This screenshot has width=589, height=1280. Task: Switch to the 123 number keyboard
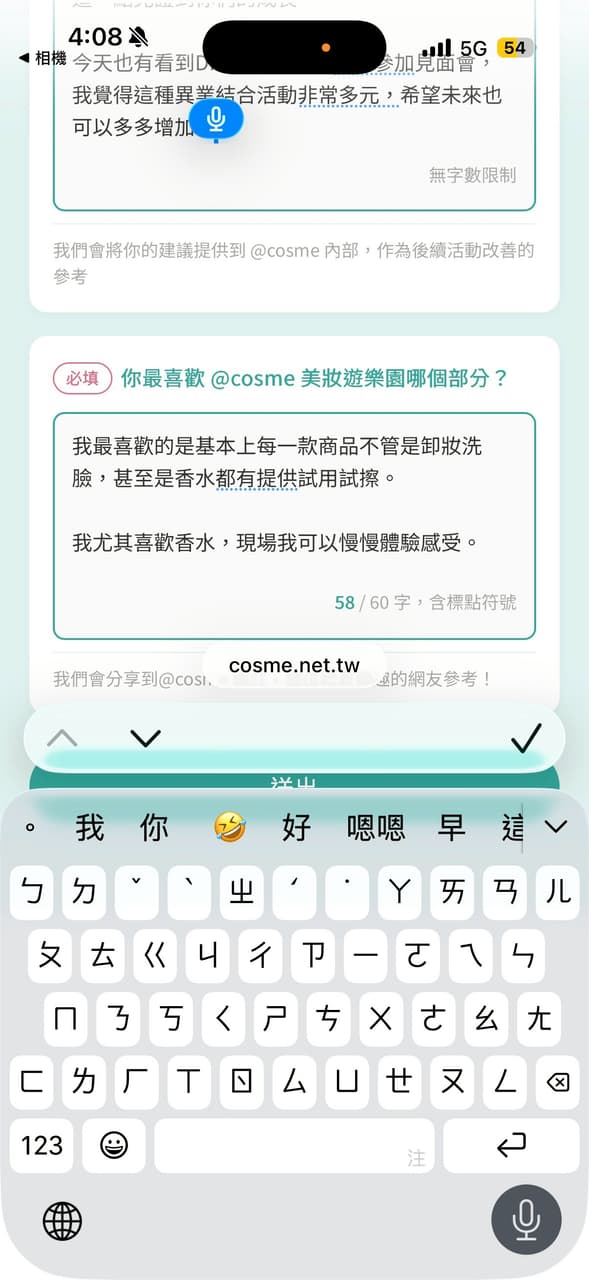pyautogui.click(x=41, y=1146)
